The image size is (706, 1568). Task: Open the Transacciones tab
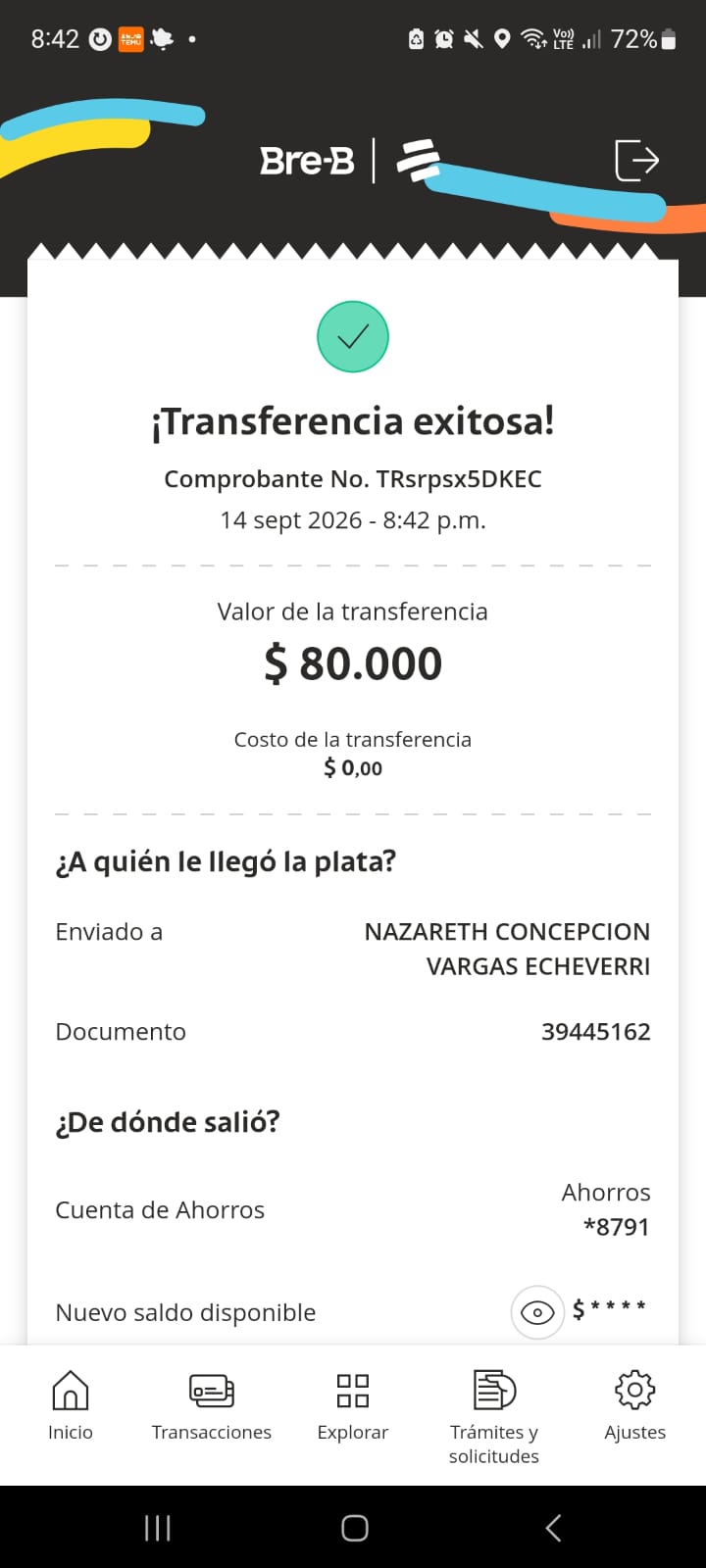(212, 1405)
